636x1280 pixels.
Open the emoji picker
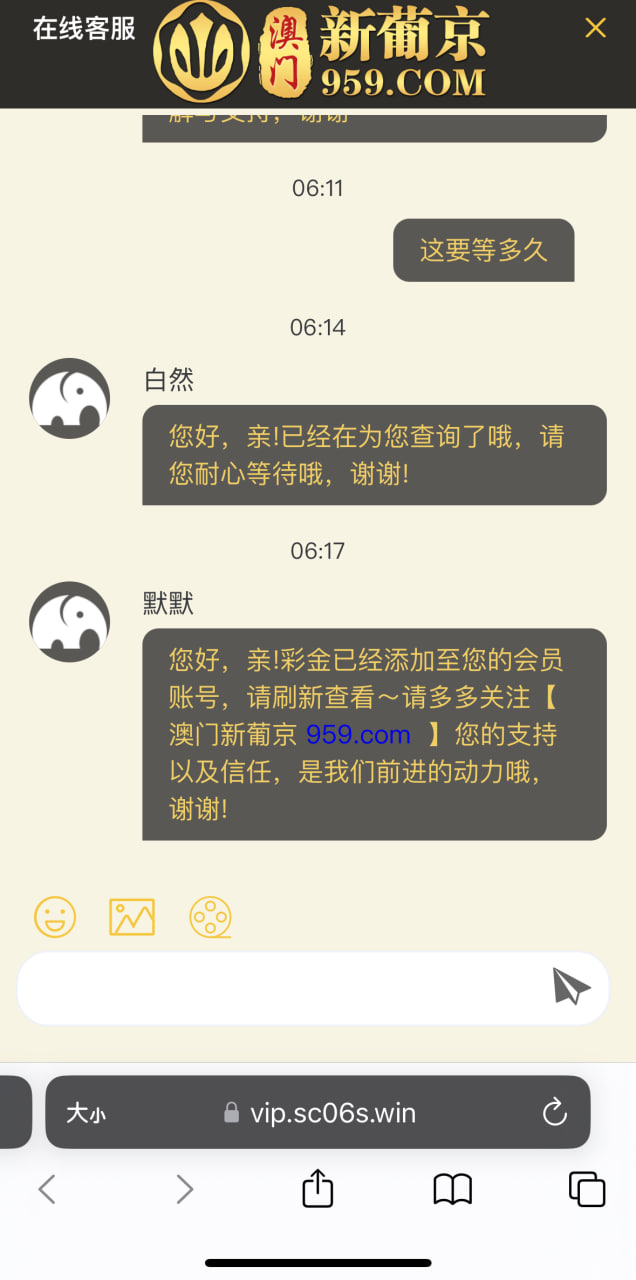click(55, 916)
